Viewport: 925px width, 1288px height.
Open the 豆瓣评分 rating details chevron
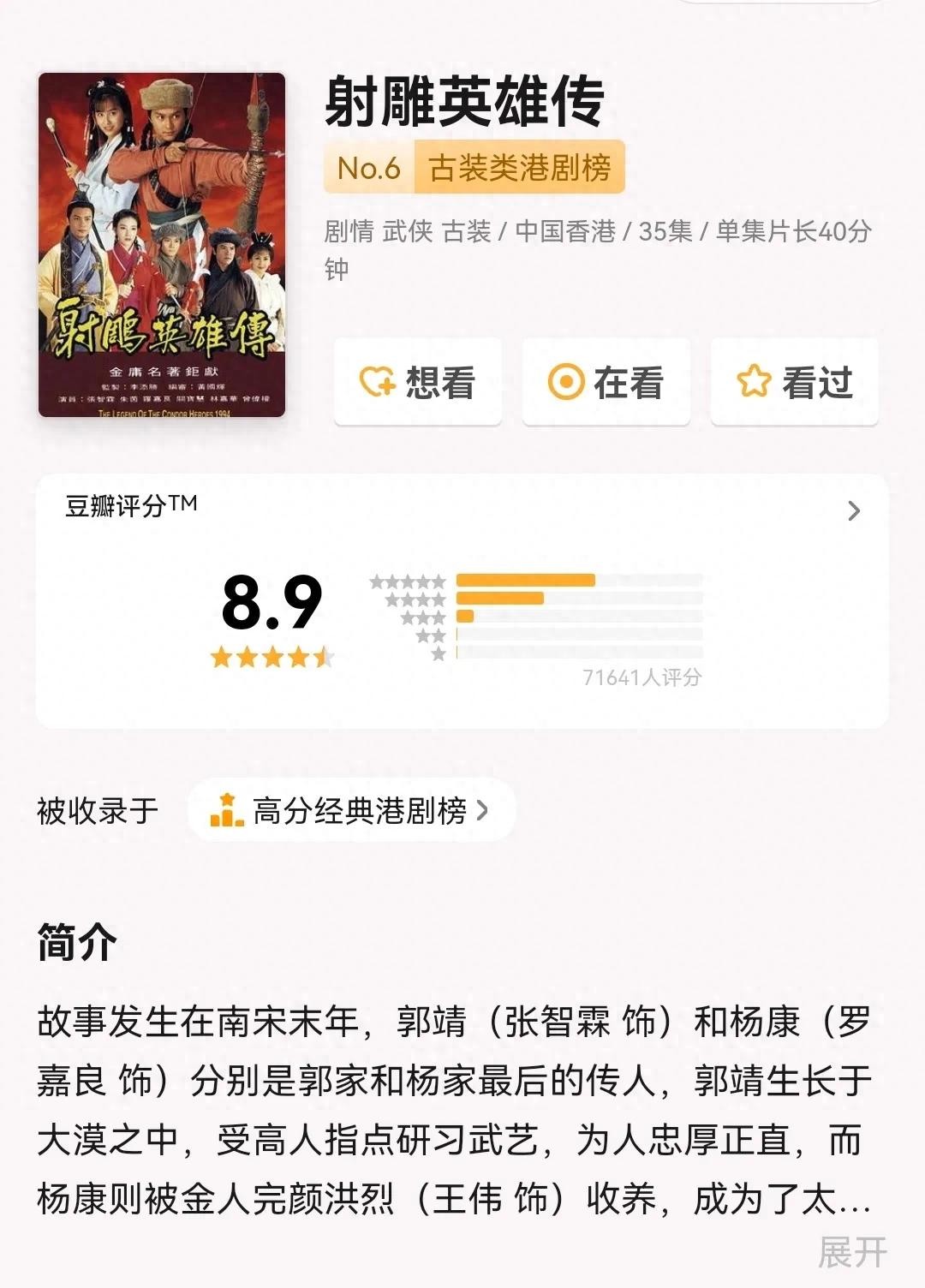[853, 511]
